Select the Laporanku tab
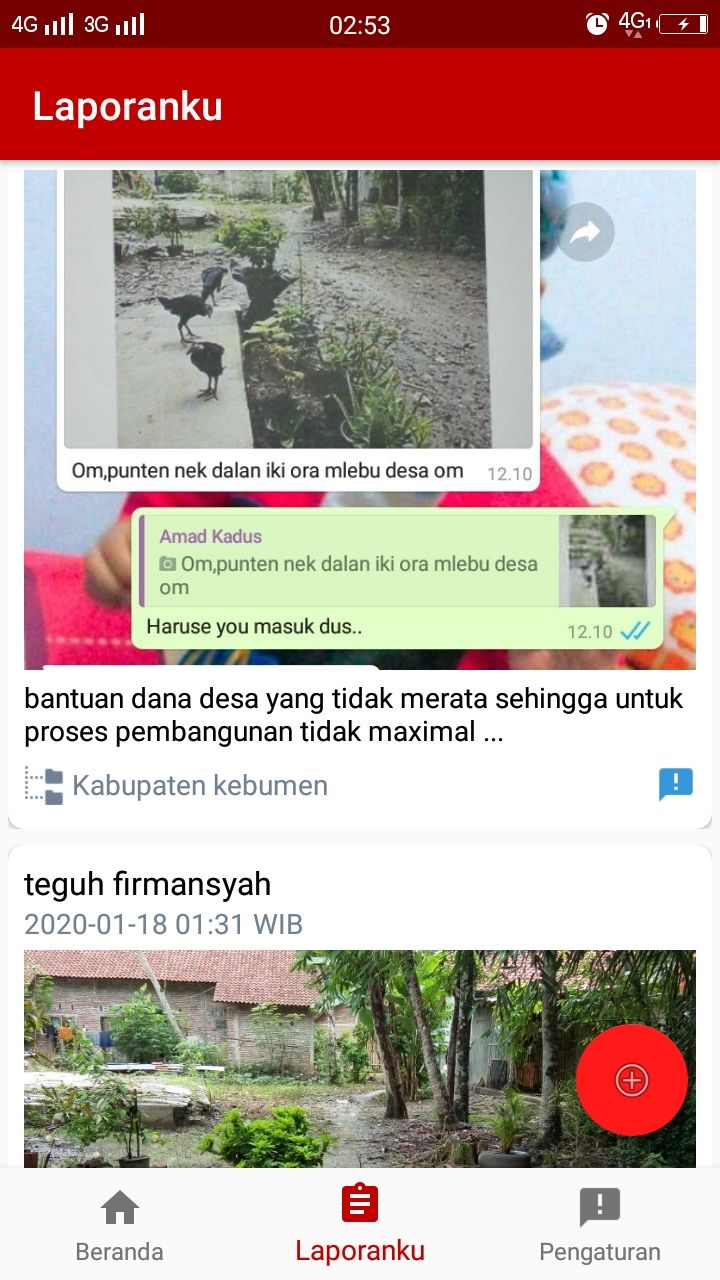Viewport: 720px width, 1280px height. pos(360,1224)
